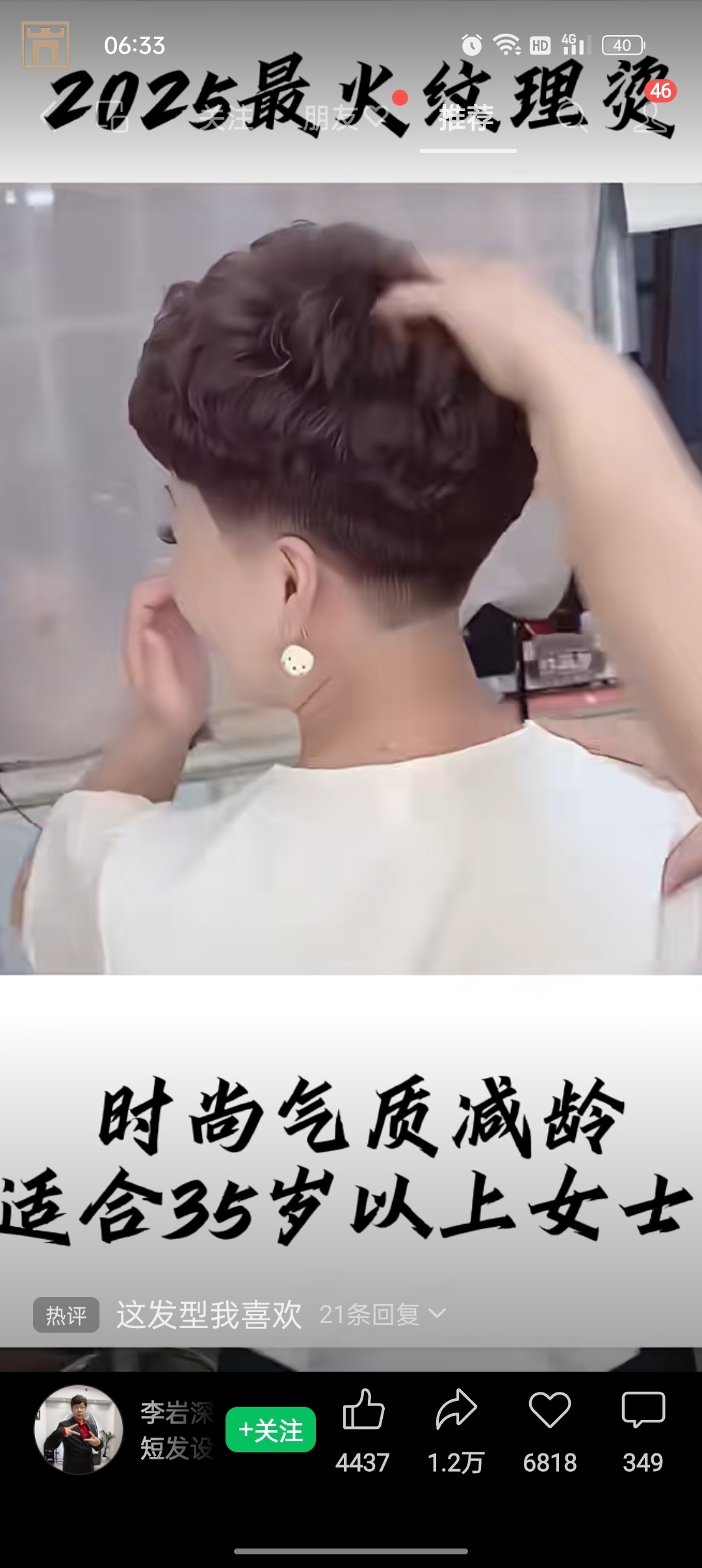
Task: Open the hot comment 这发型我喜欢
Action: pos(208,1315)
